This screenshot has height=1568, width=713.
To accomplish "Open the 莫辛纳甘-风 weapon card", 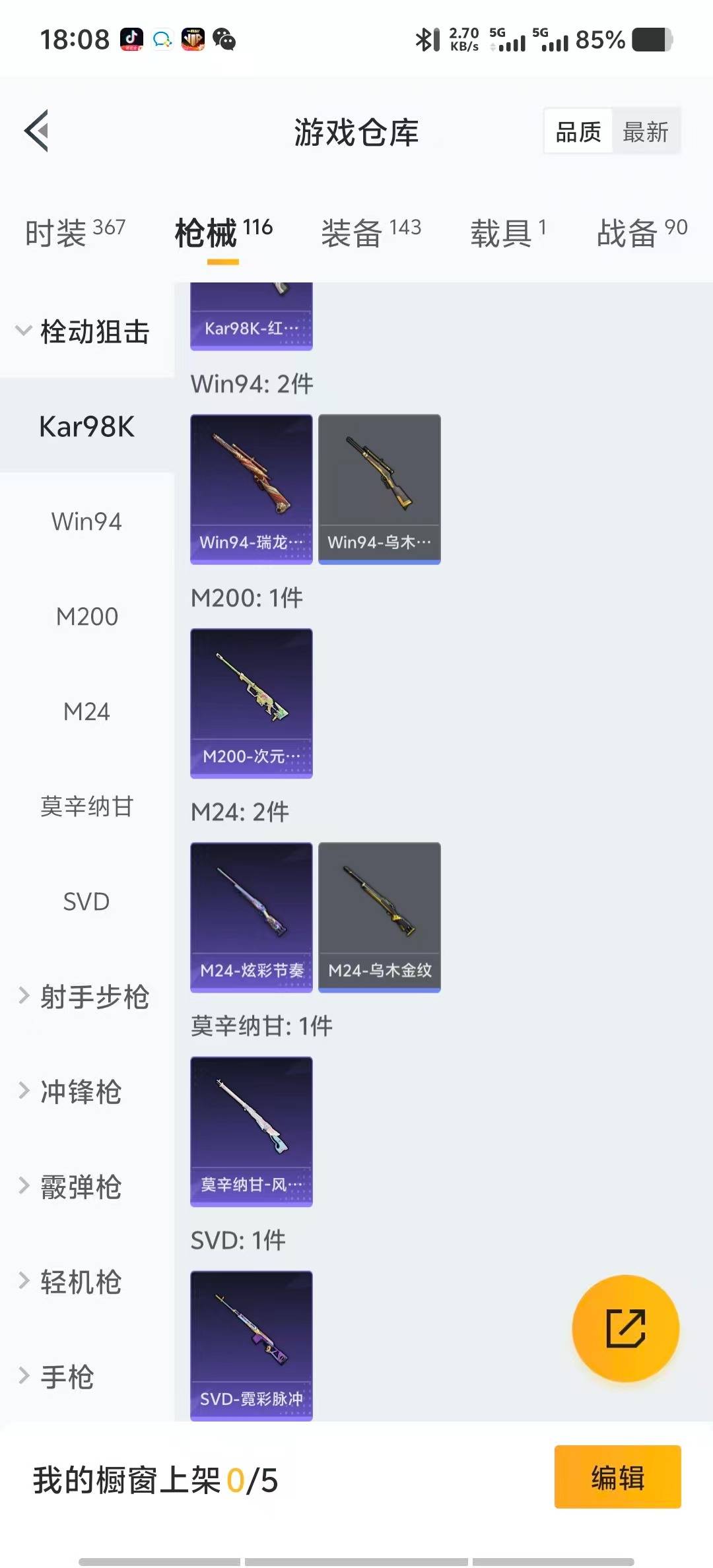I will pyautogui.click(x=252, y=1132).
